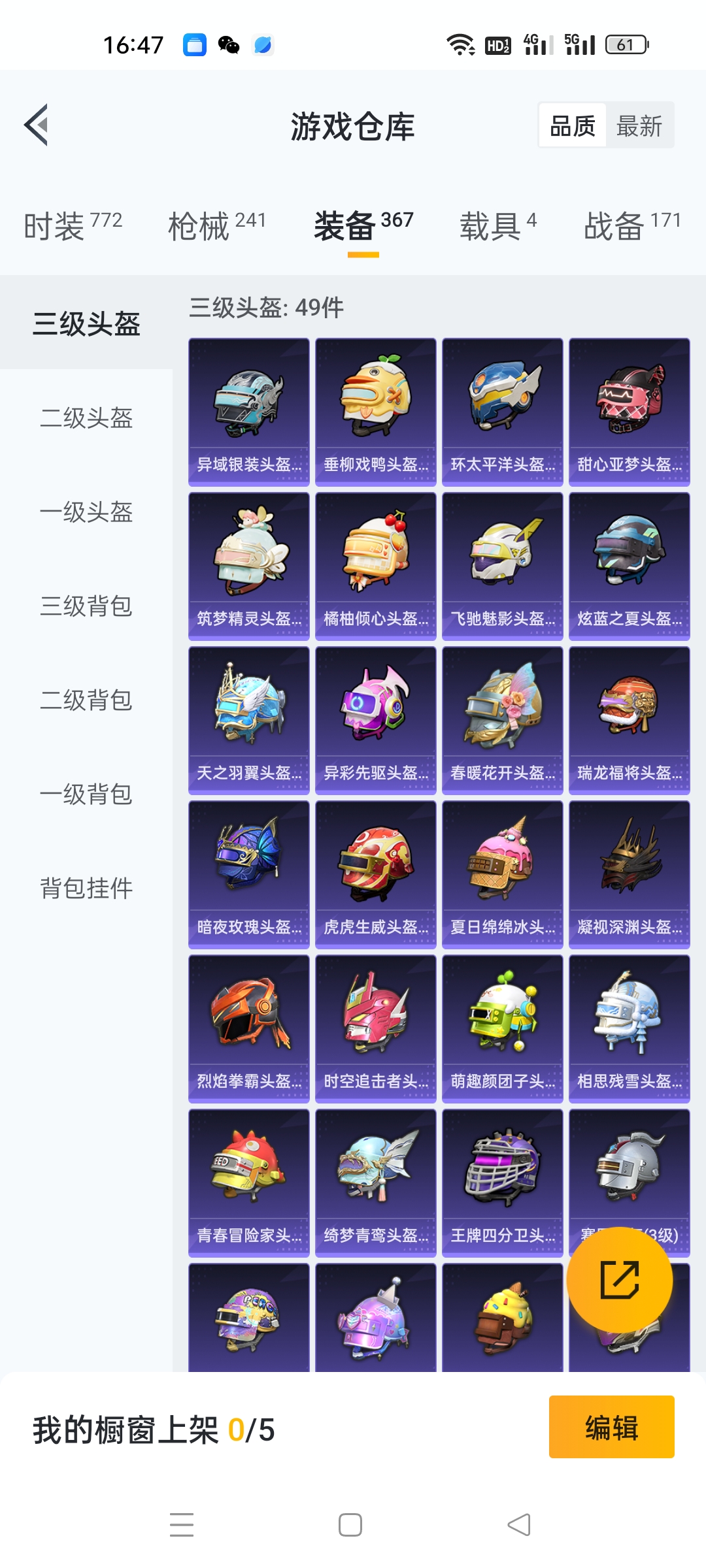The image size is (706, 1568).
Task: Open the 战备 tab
Action: point(633,226)
